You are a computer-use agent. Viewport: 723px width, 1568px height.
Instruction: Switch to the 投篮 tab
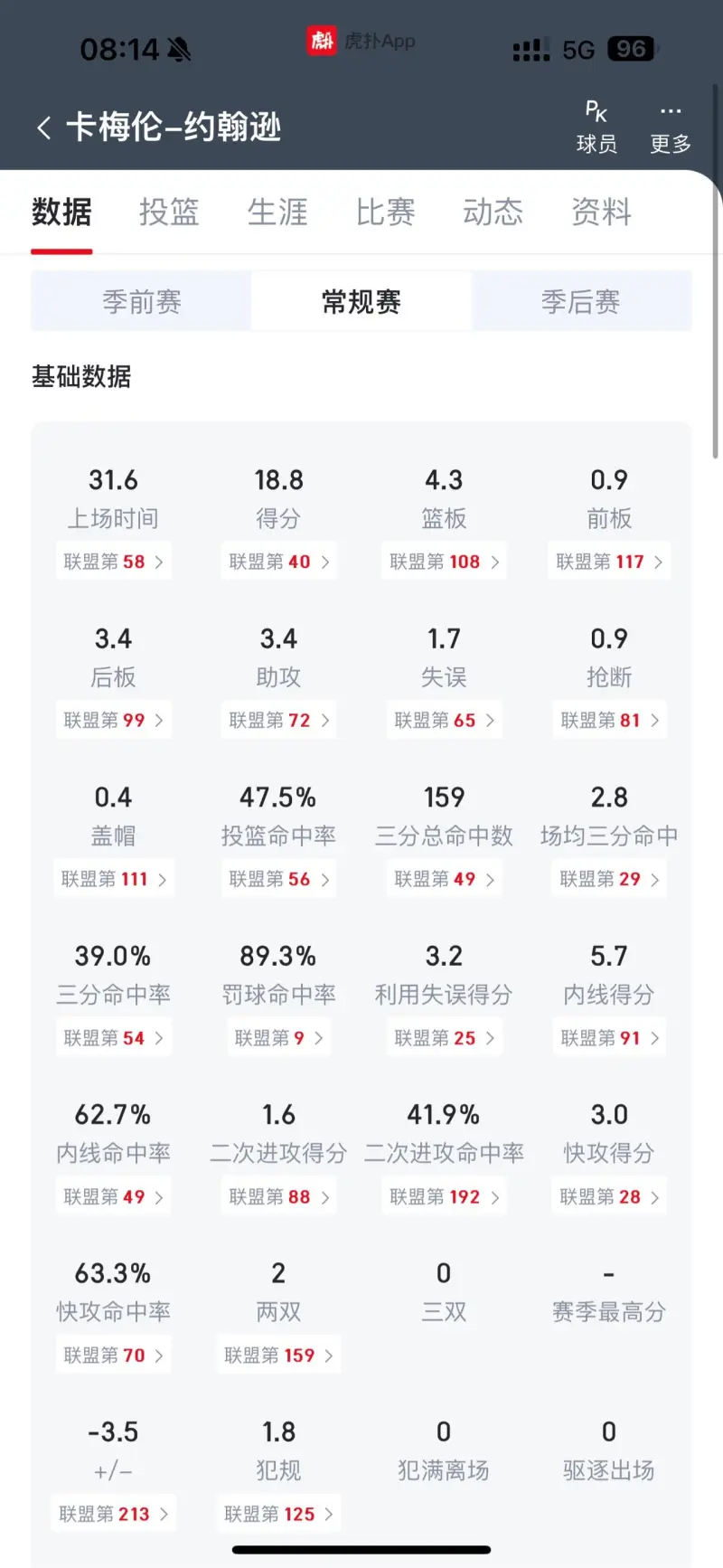[x=169, y=213]
